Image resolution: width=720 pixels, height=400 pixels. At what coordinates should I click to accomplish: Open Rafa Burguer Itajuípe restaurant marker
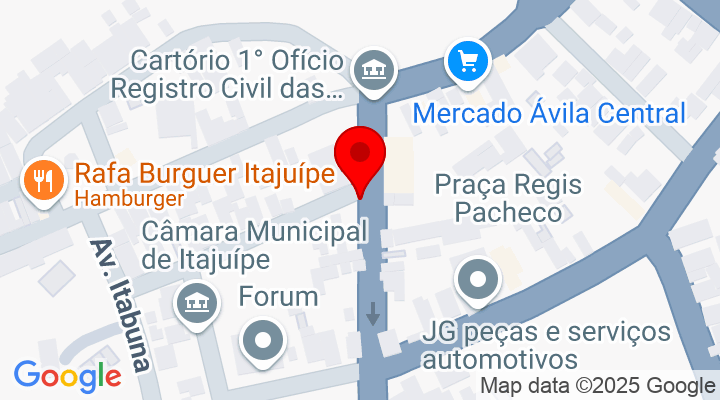point(42,182)
